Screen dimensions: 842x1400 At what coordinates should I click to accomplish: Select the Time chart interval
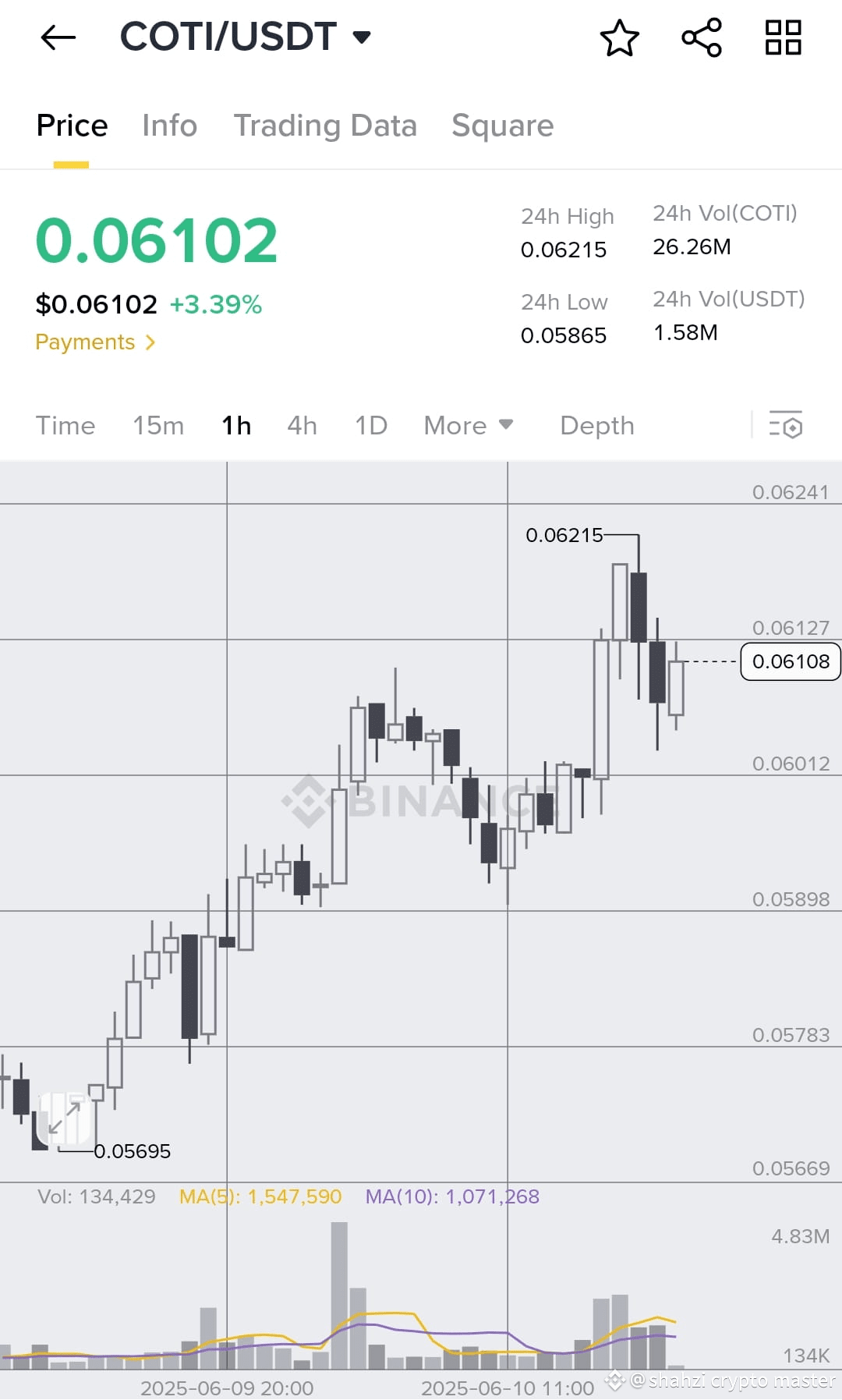pos(65,425)
